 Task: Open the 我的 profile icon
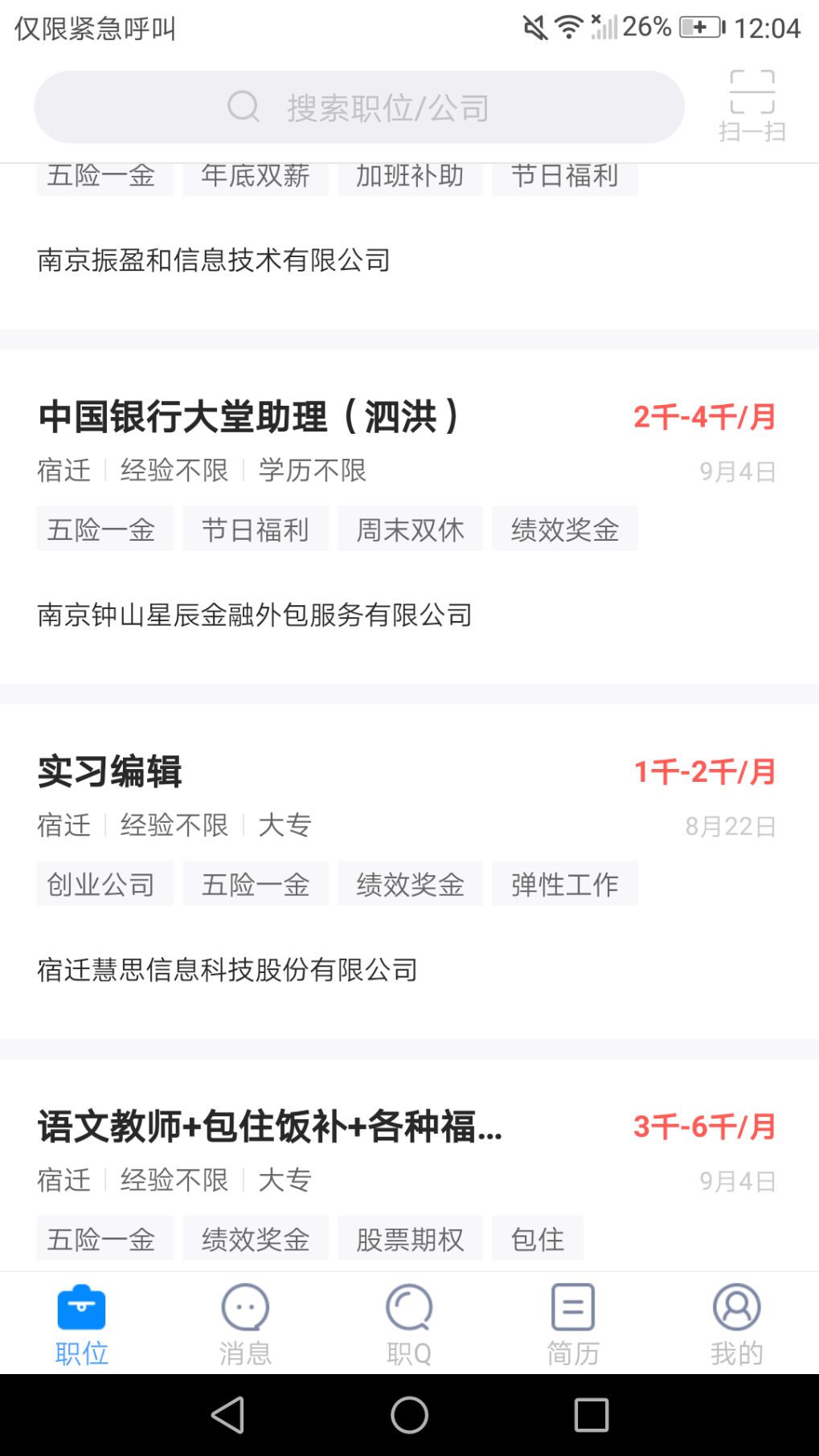coord(736,1308)
